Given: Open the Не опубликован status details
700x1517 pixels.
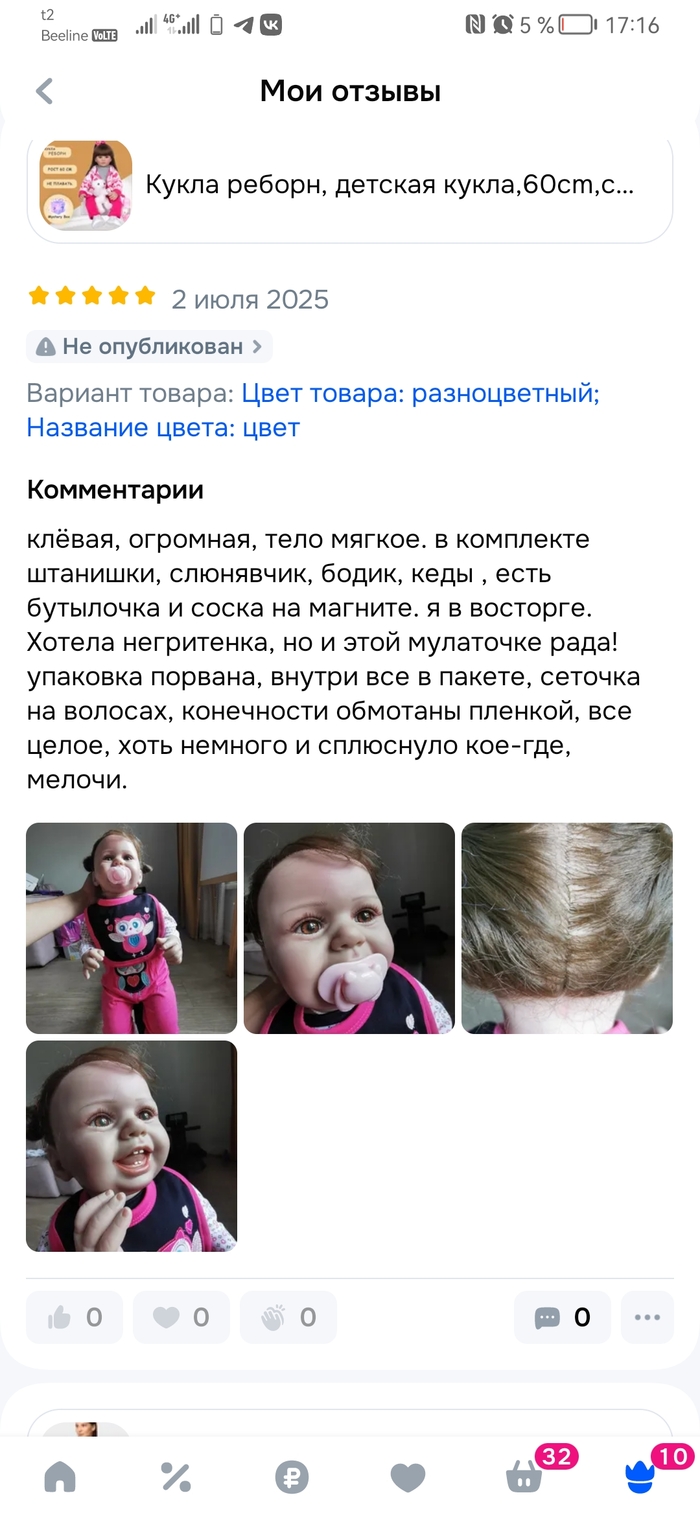Looking at the screenshot, I should (149, 347).
